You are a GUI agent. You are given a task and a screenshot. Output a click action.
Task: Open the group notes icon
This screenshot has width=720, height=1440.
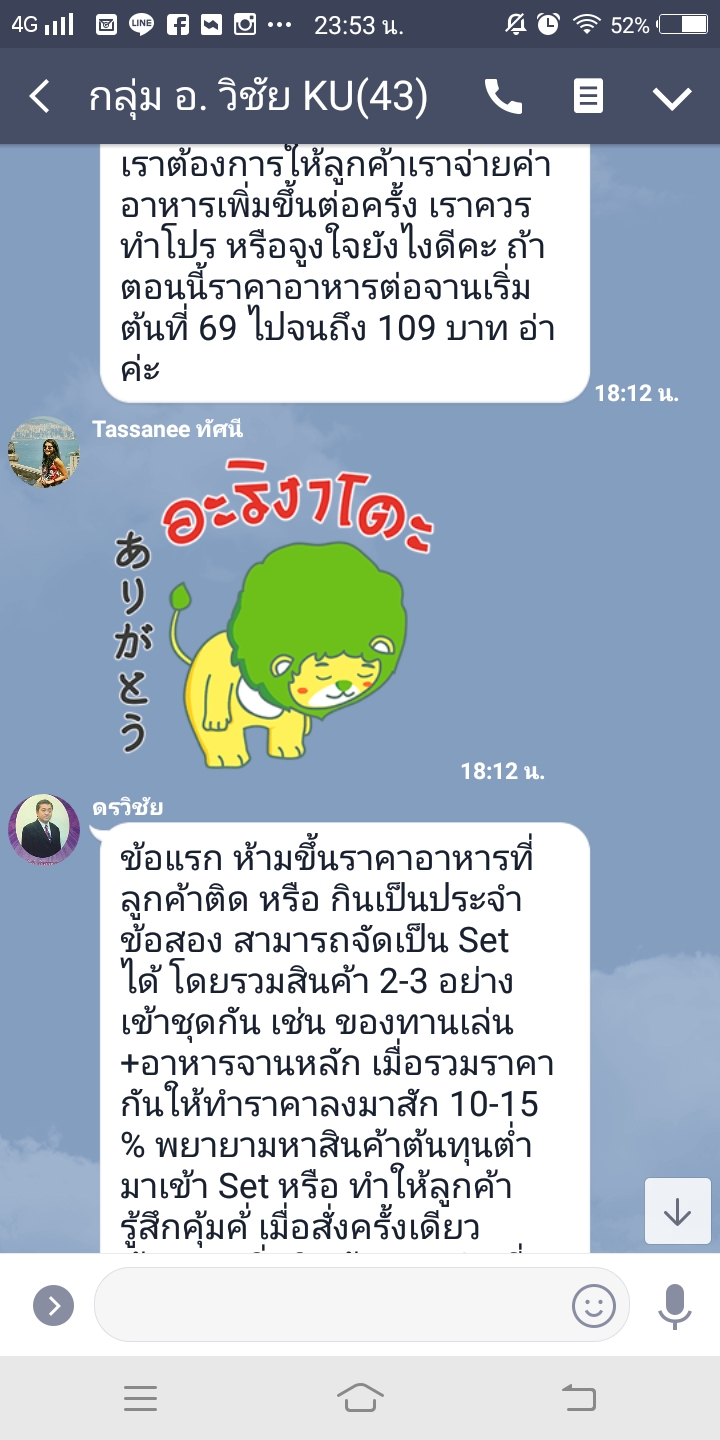click(588, 97)
